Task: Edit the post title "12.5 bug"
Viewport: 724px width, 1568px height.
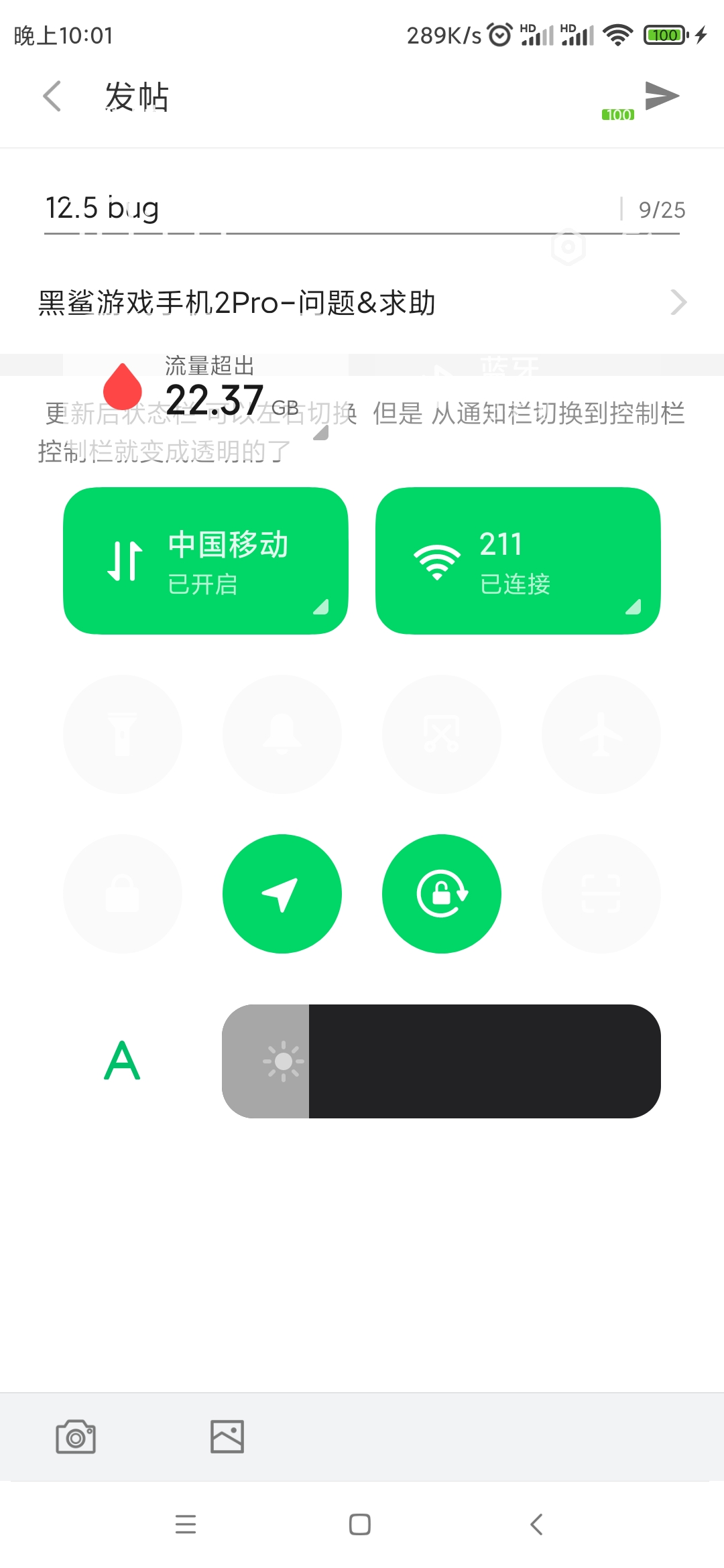Action: (328, 208)
